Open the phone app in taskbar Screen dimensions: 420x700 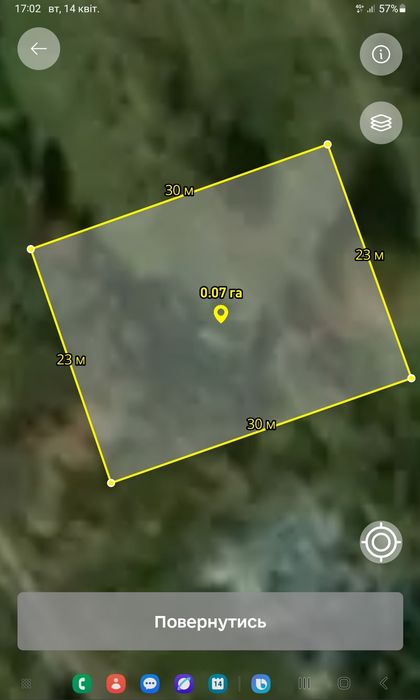click(82, 683)
